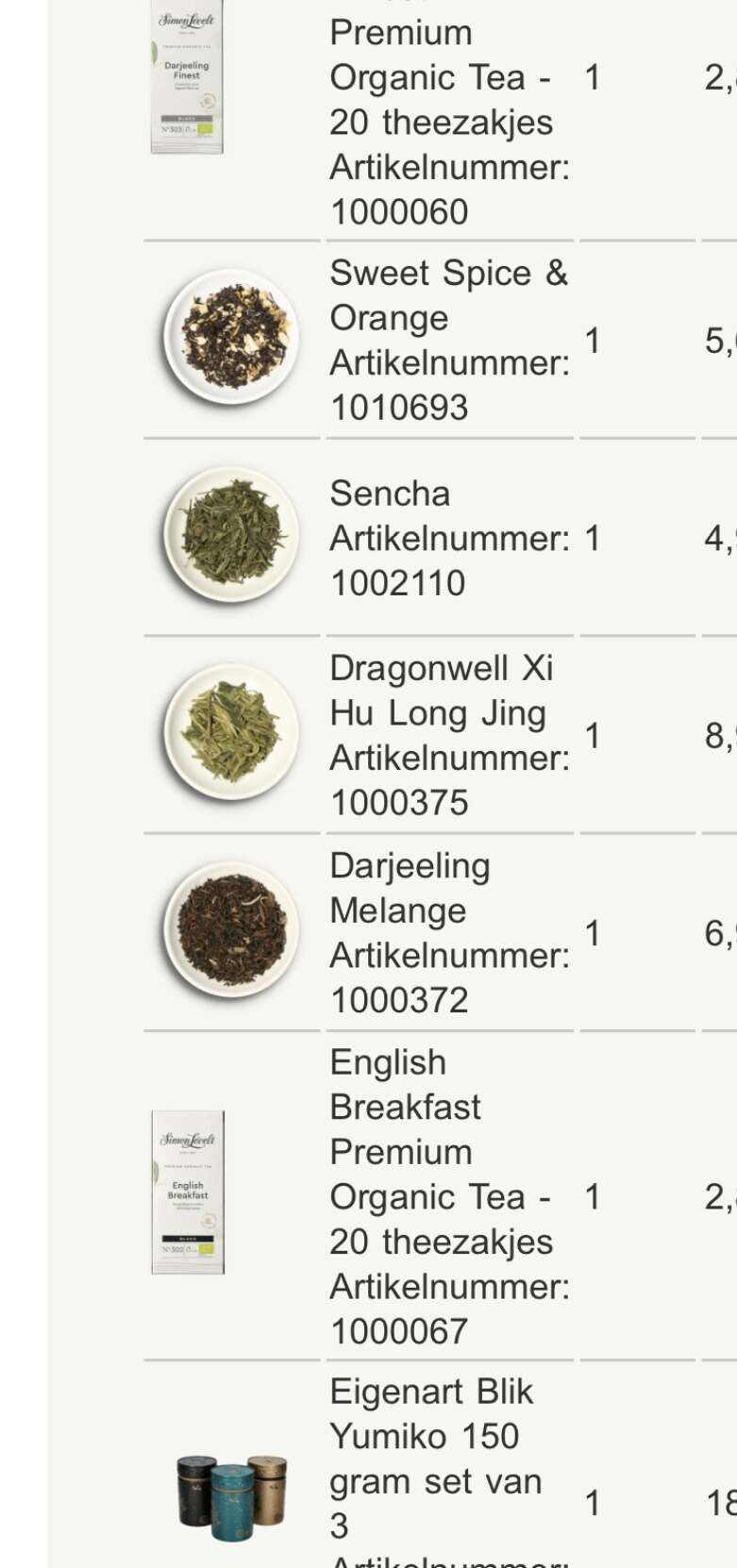
Task: Open the Sencha tea product image
Action: point(231,535)
